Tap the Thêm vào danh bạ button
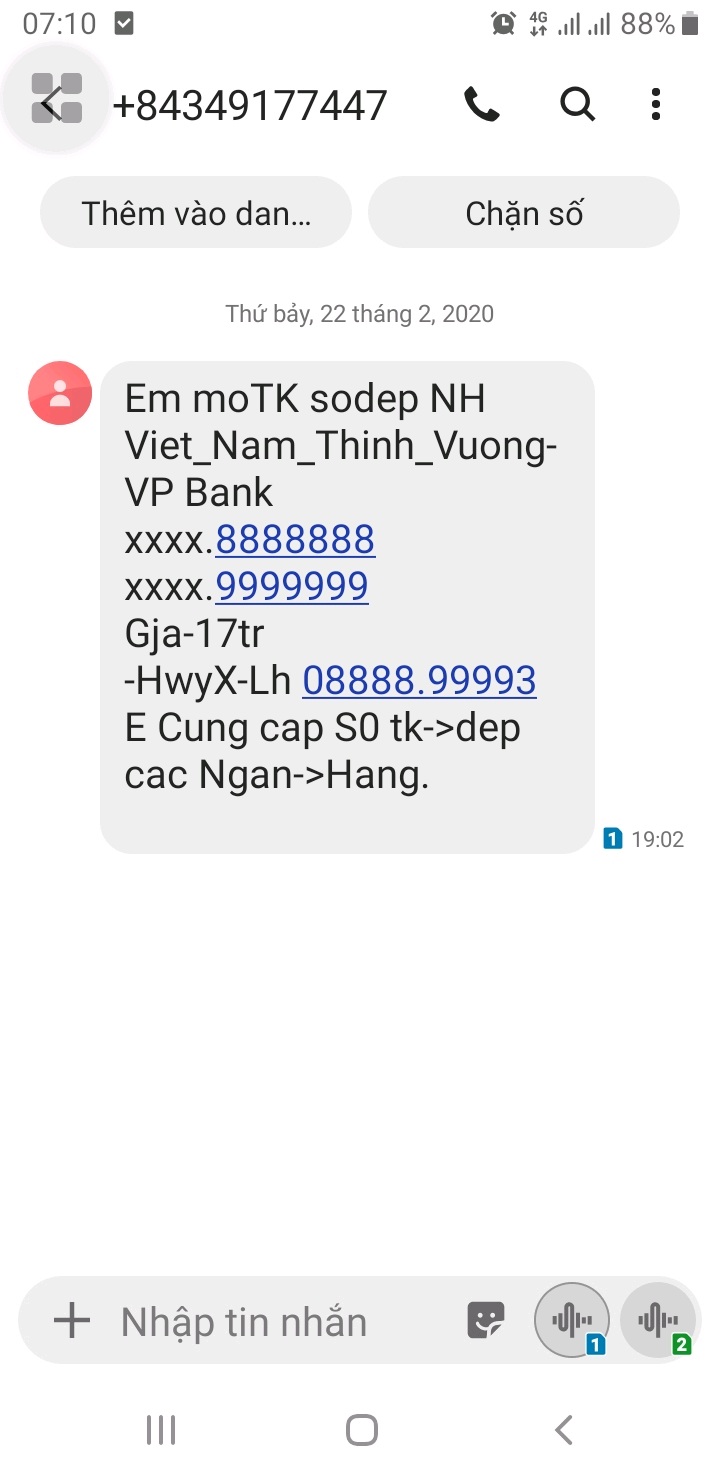 pos(196,213)
